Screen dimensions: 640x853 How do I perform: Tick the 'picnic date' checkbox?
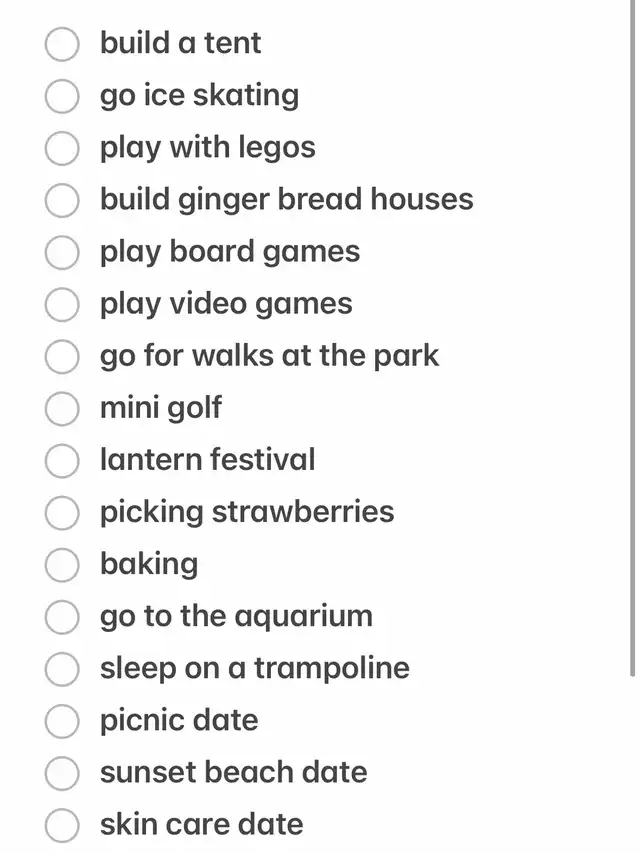[x=62, y=720]
